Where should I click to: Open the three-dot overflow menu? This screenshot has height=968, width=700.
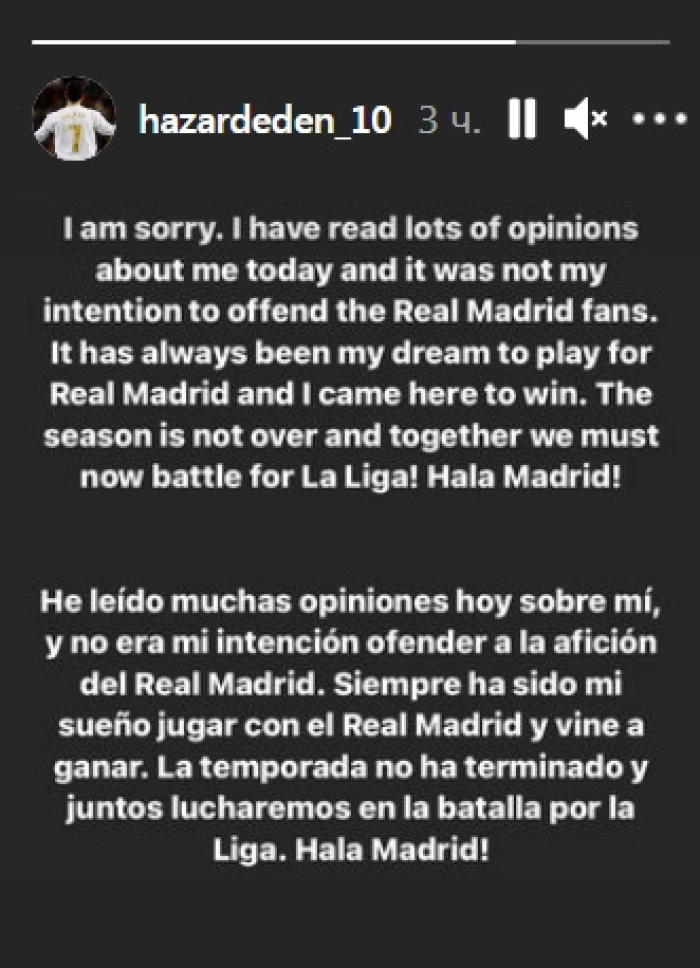point(658,120)
